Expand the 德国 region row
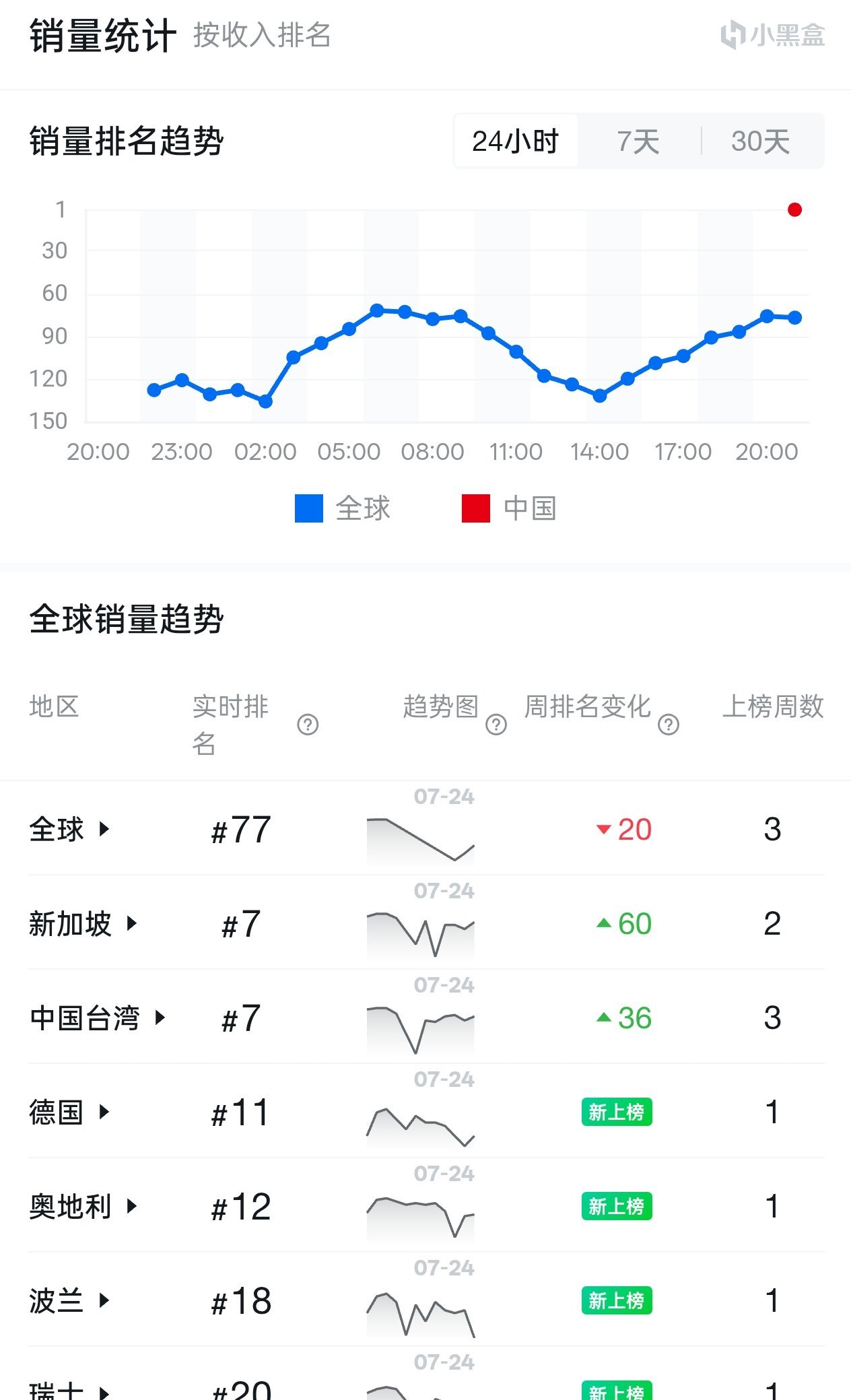Image resolution: width=851 pixels, height=1400 pixels. click(x=69, y=1112)
